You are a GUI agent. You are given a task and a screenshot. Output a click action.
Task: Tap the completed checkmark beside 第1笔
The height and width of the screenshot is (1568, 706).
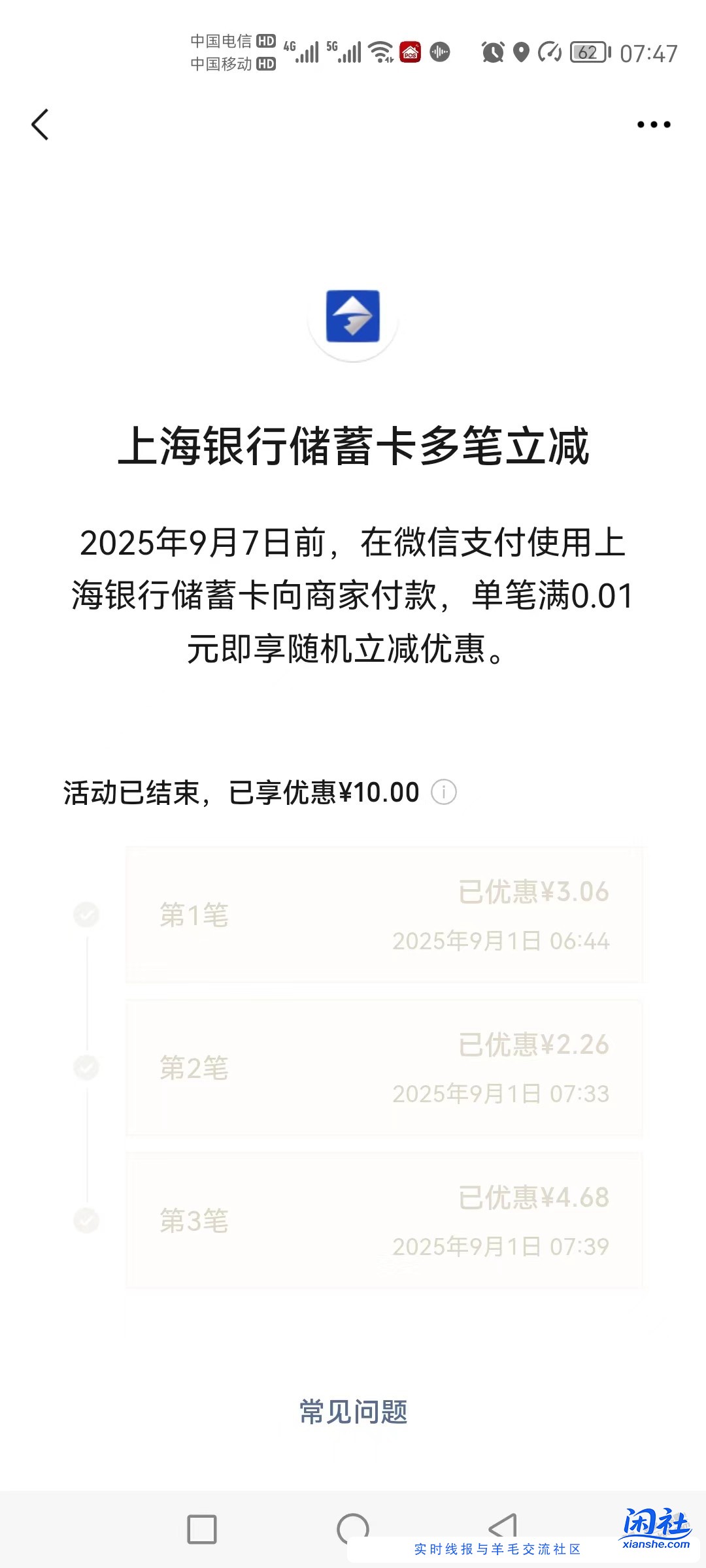[86, 915]
